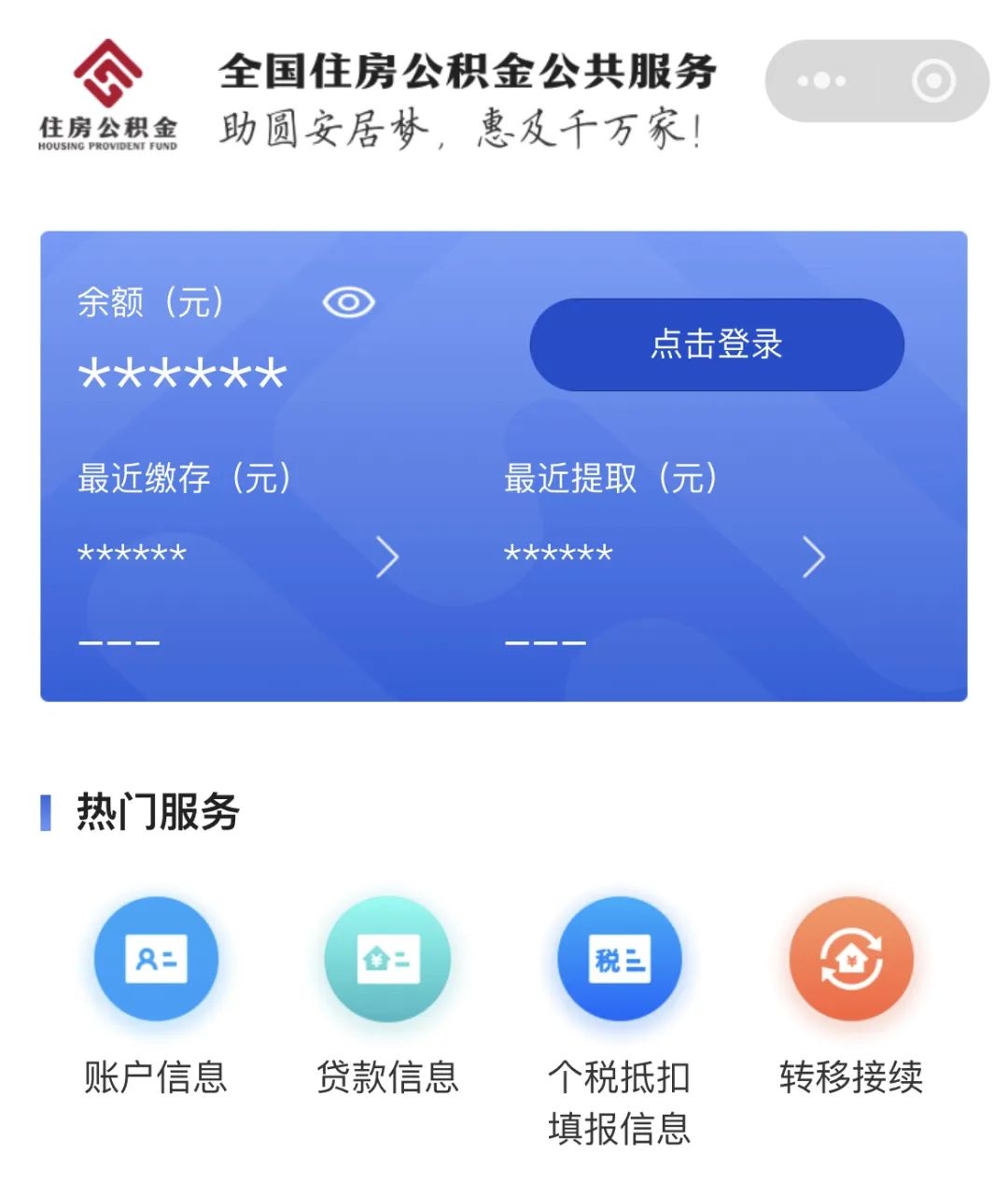This screenshot has width=1008, height=1182.
Task: Tap the 热门服务 section header
Action: click(x=155, y=812)
